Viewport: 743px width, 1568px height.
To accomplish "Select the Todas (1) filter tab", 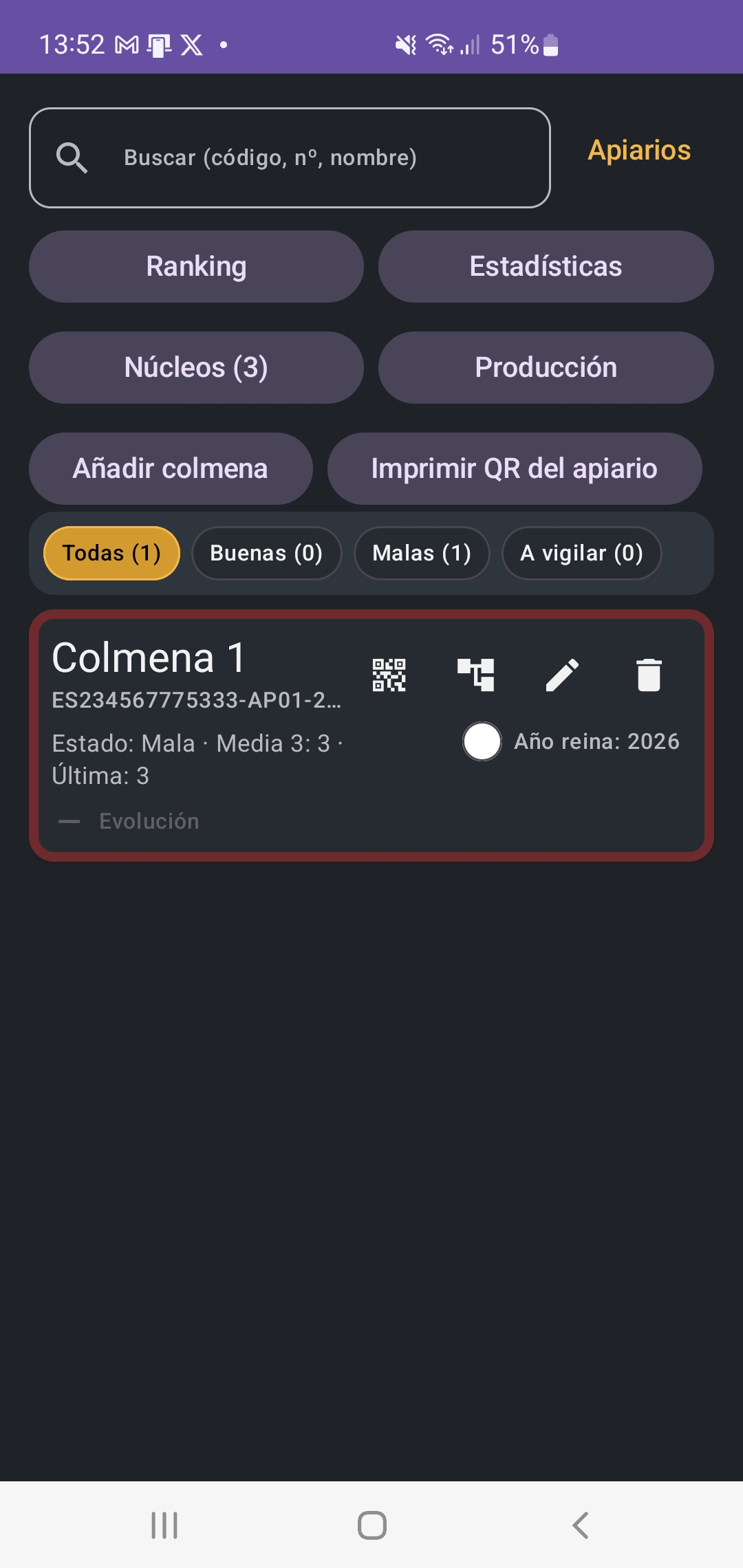I will (111, 553).
